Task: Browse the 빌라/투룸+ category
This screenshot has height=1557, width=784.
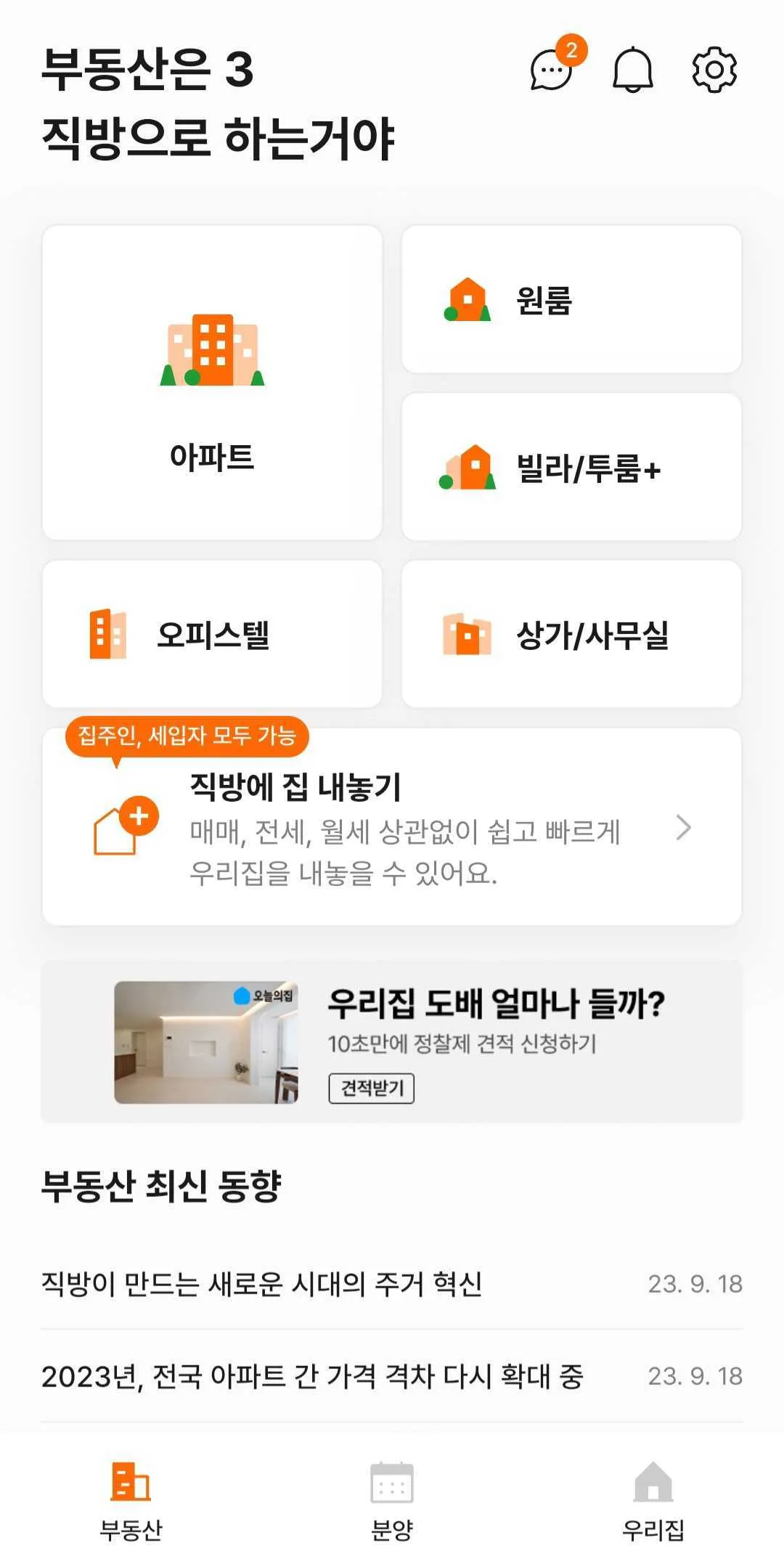Action: click(571, 467)
